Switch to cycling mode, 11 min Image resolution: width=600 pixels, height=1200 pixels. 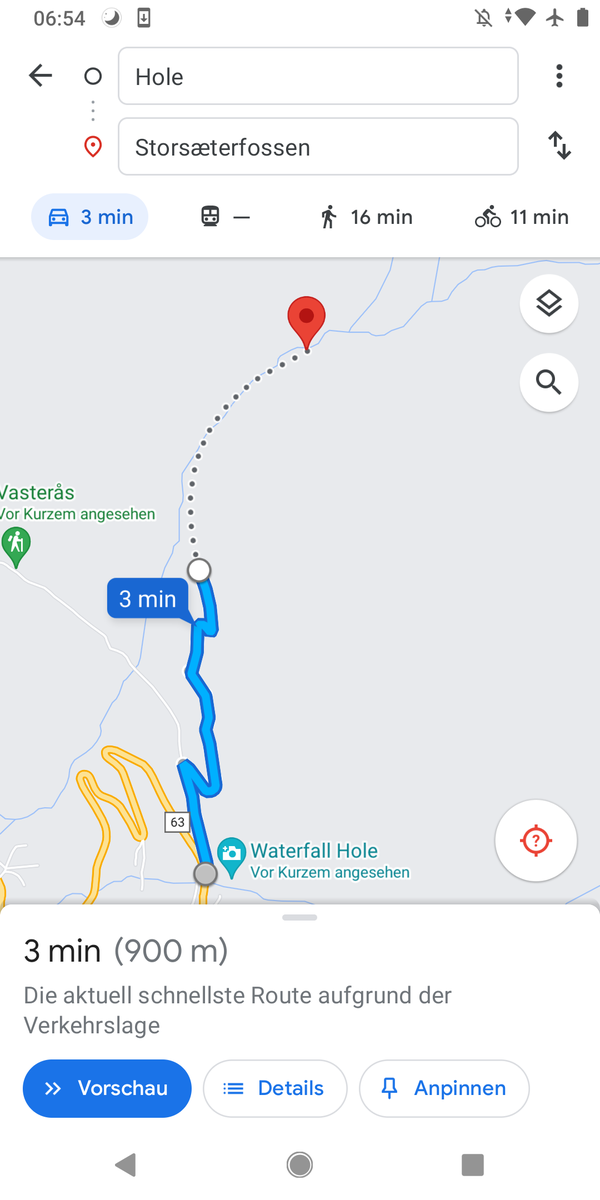521,217
